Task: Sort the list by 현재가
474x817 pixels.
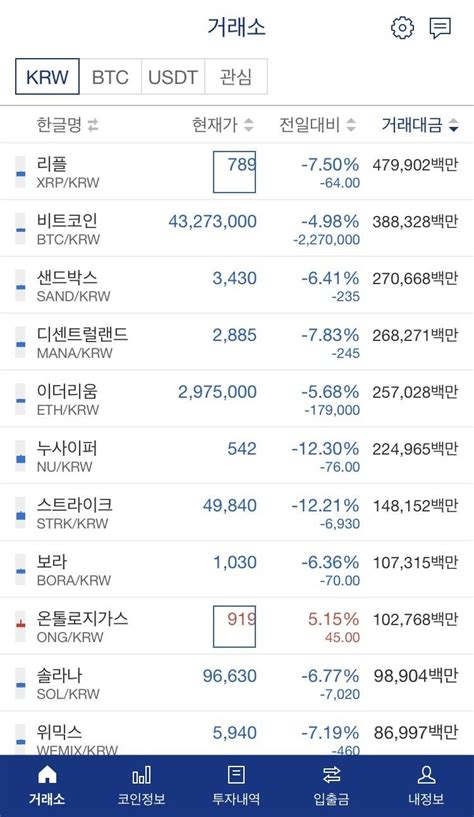Action: tap(222, 125)
